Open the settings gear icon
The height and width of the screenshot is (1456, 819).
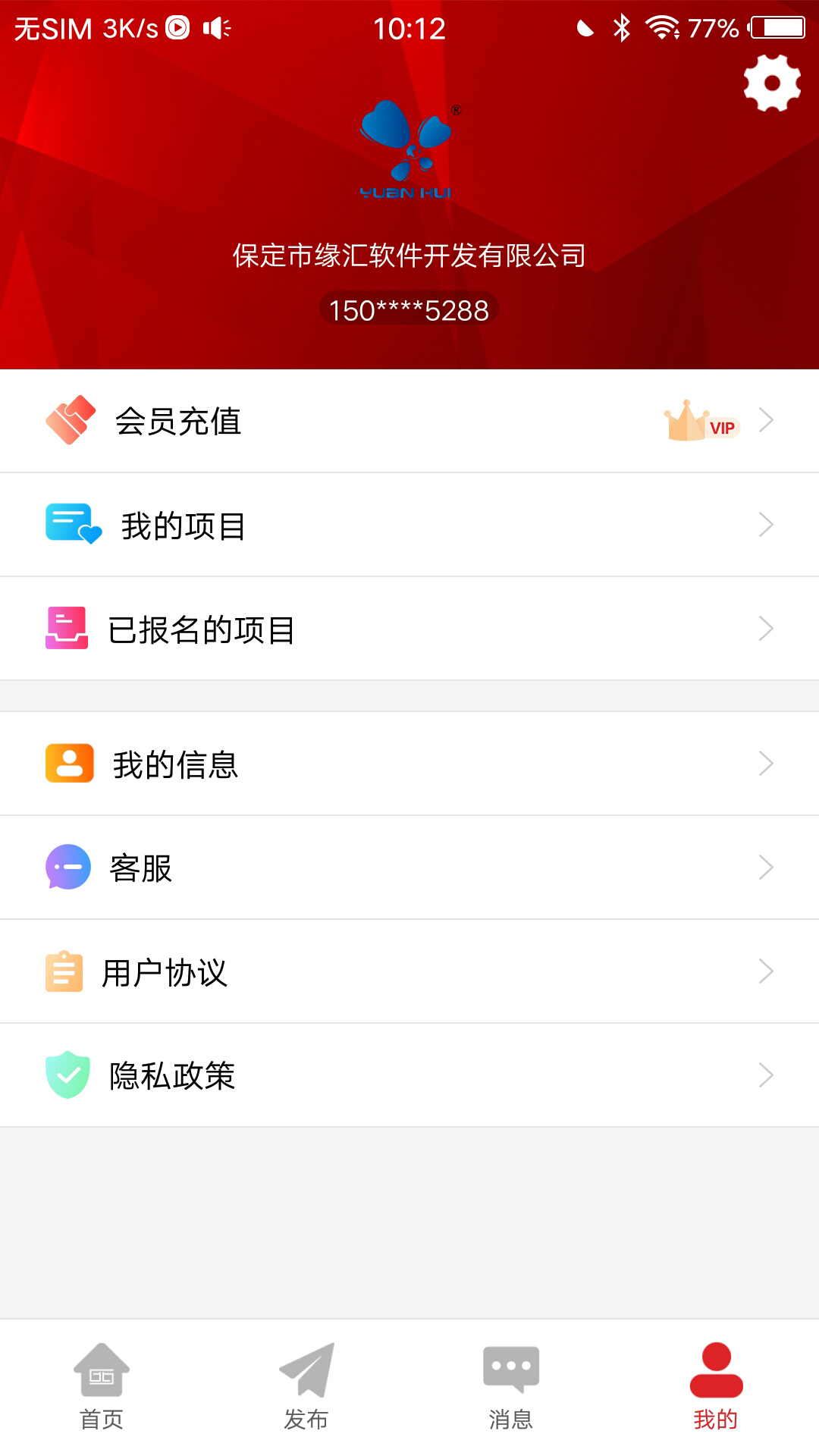click(772, 83)
